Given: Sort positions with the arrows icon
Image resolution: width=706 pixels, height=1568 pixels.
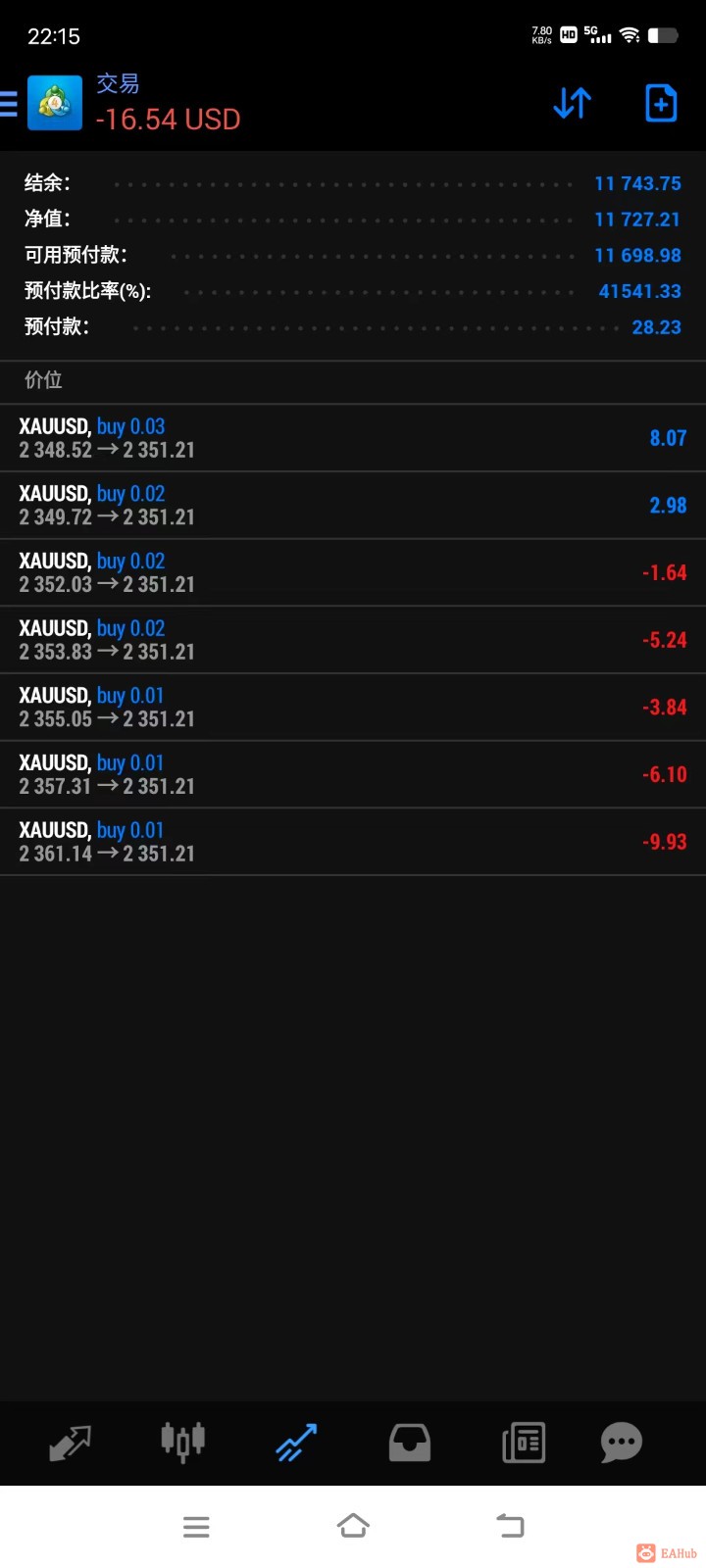Looking at the screenshot, I should coord(573,103).
